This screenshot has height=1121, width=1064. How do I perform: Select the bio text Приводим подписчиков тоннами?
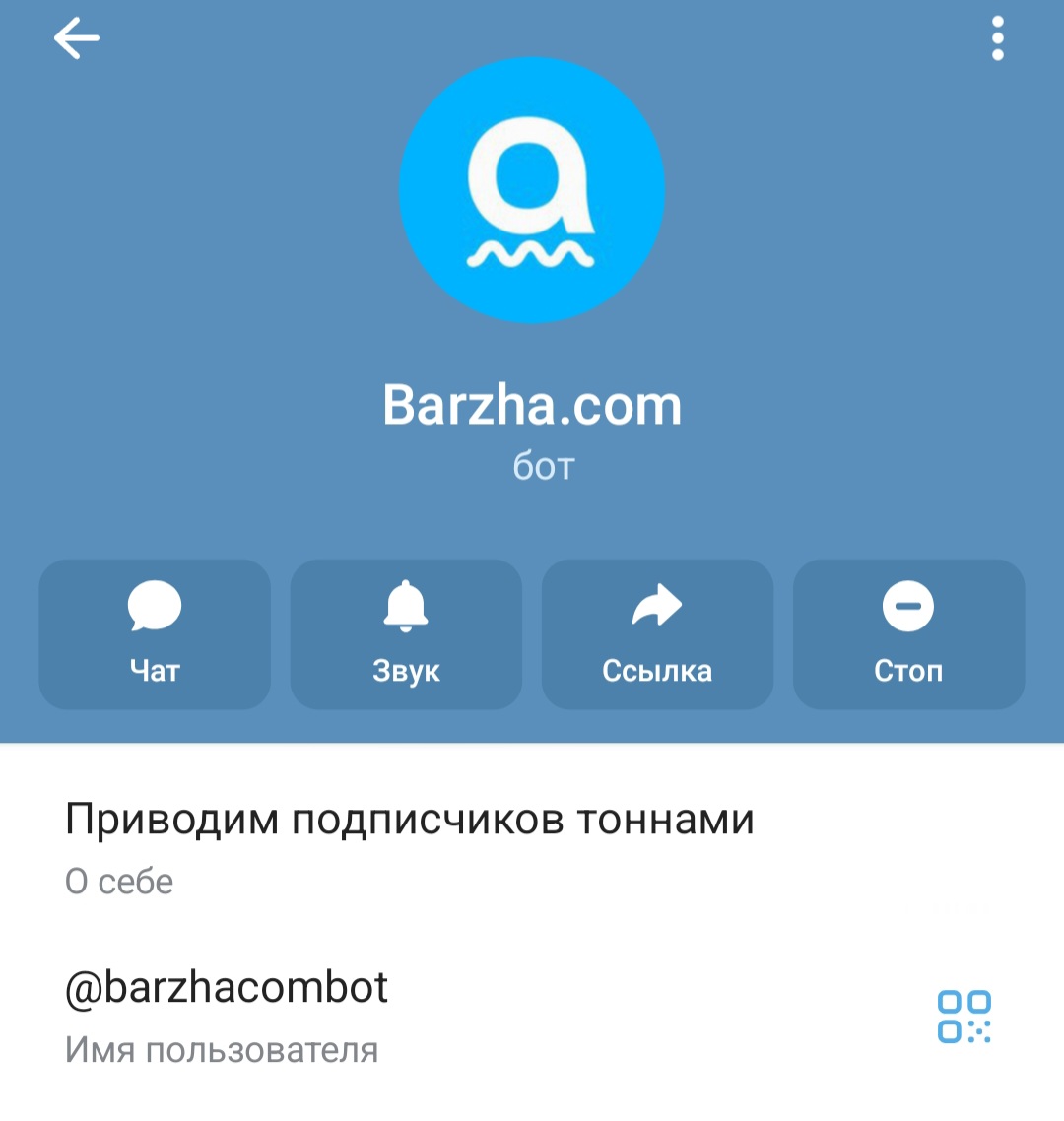point(408,817)
